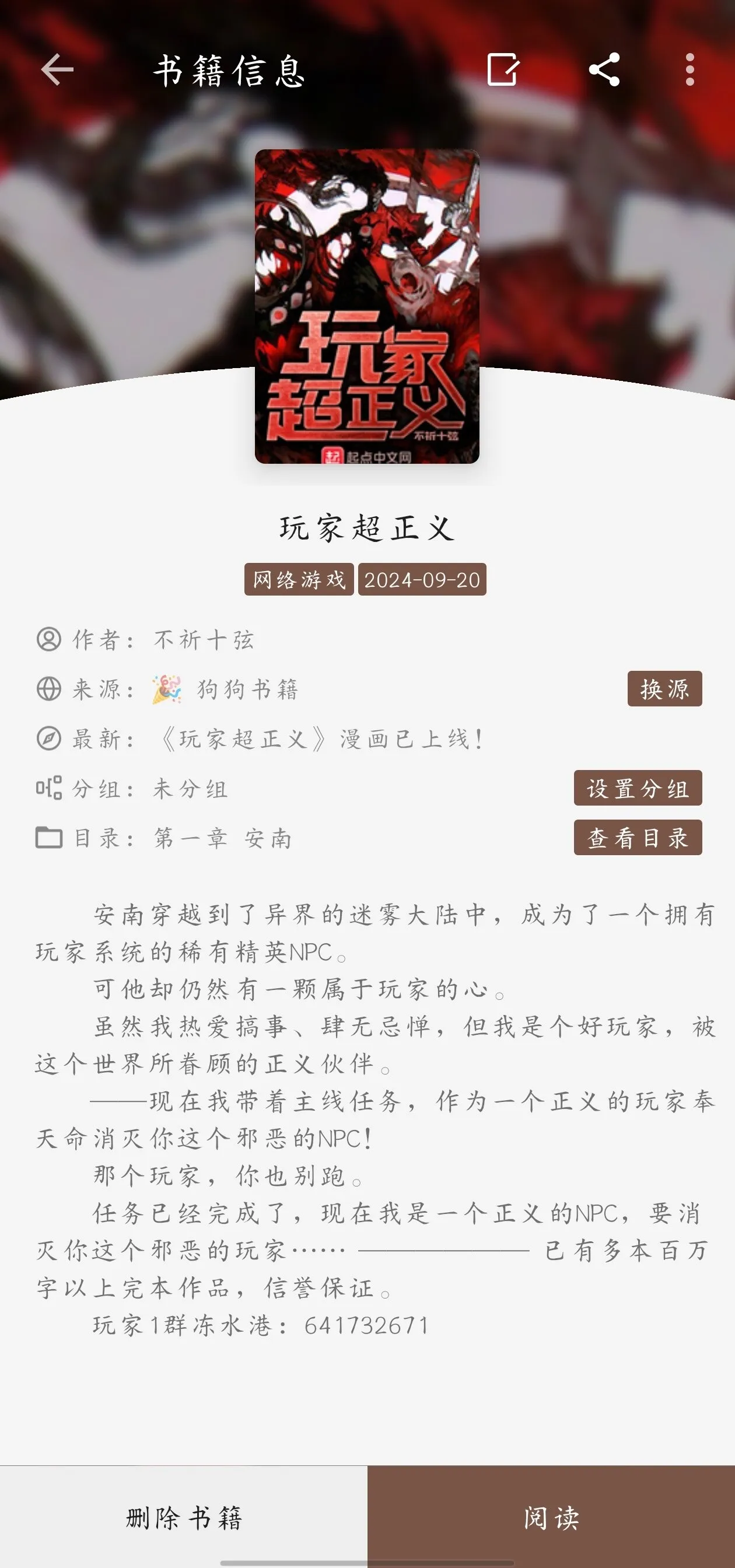735x1568 pixels.
Task: Start reading with 阅读 button
Action: 551,1517
